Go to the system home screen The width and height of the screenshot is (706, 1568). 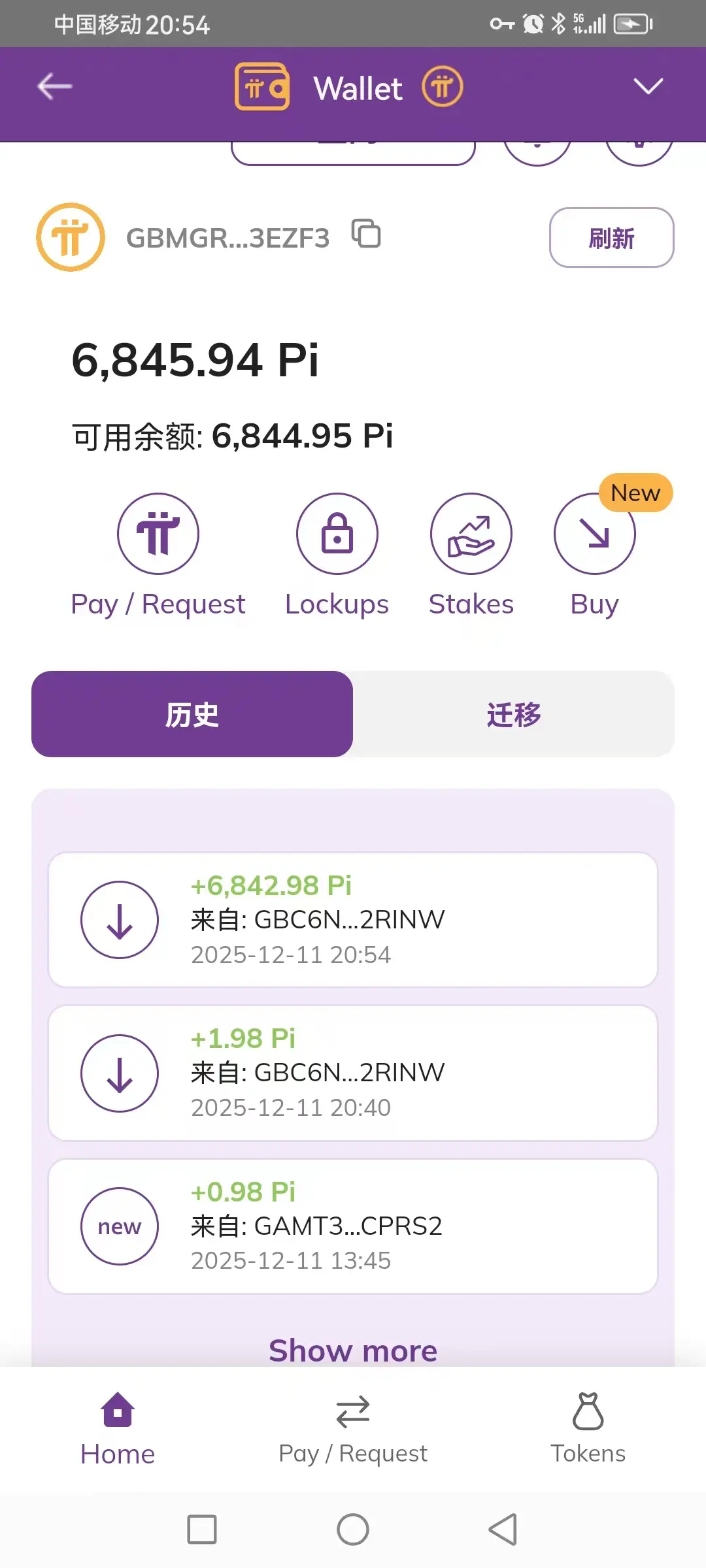tap(353, 1529)
